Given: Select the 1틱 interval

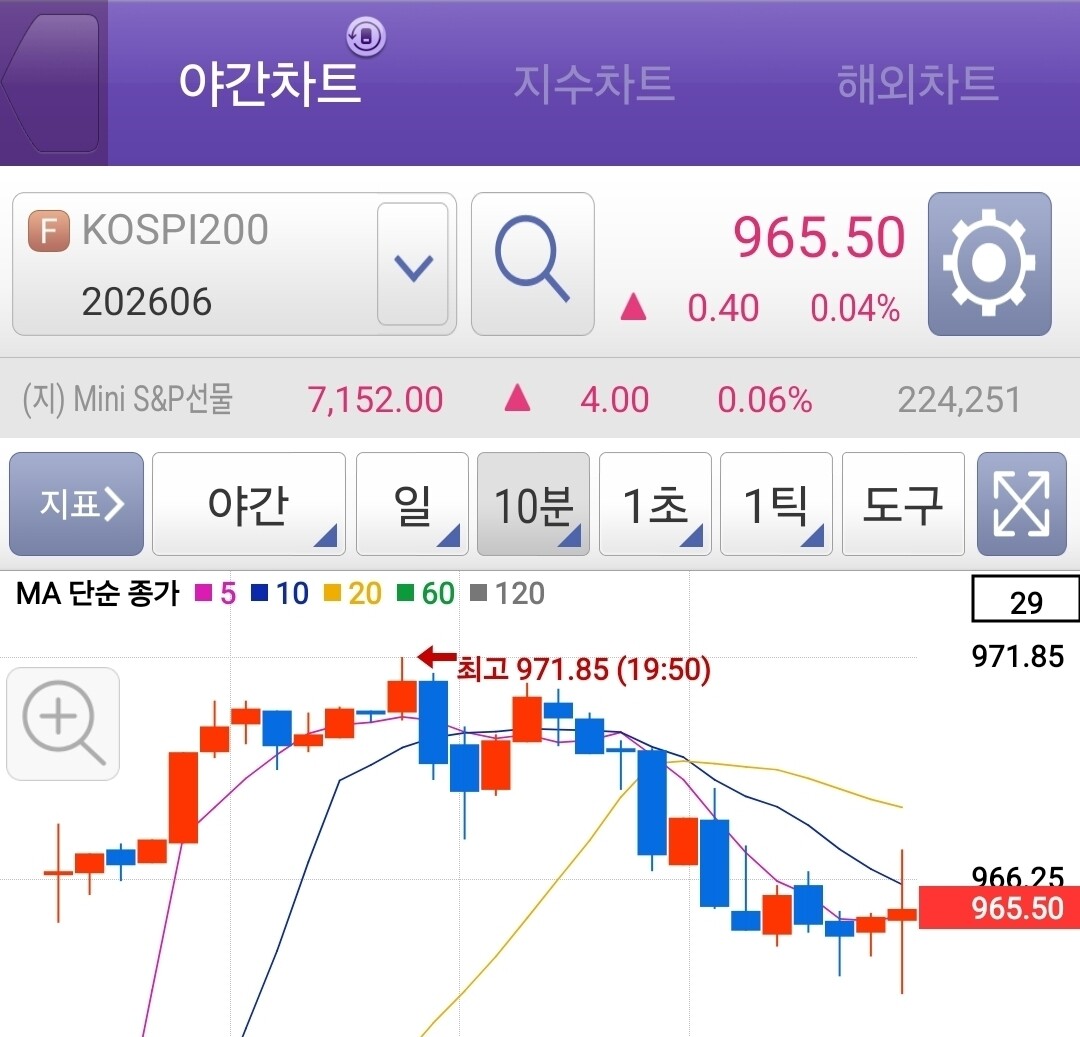Looking at the screenshot, I should (x=776, y=504).
